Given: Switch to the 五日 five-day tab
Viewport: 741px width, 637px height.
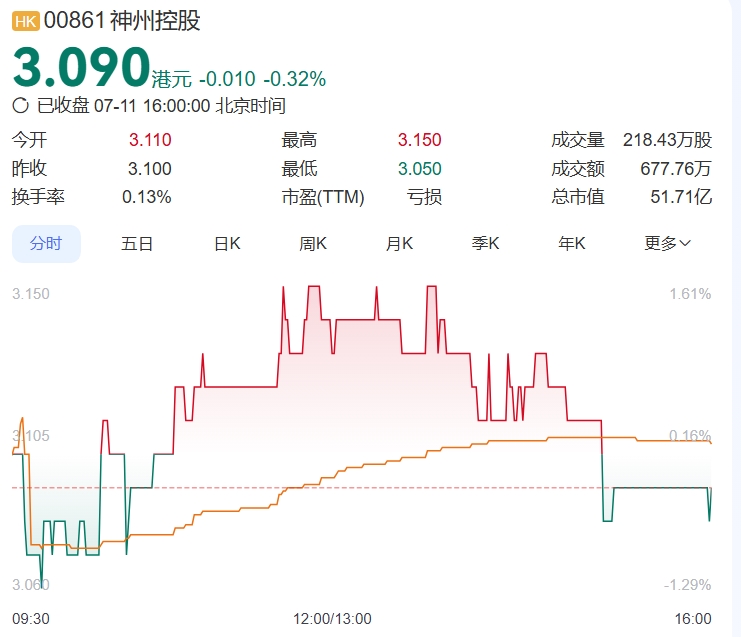Looking at the screenshot, I should pyautogui.click(x=137, y=243).
